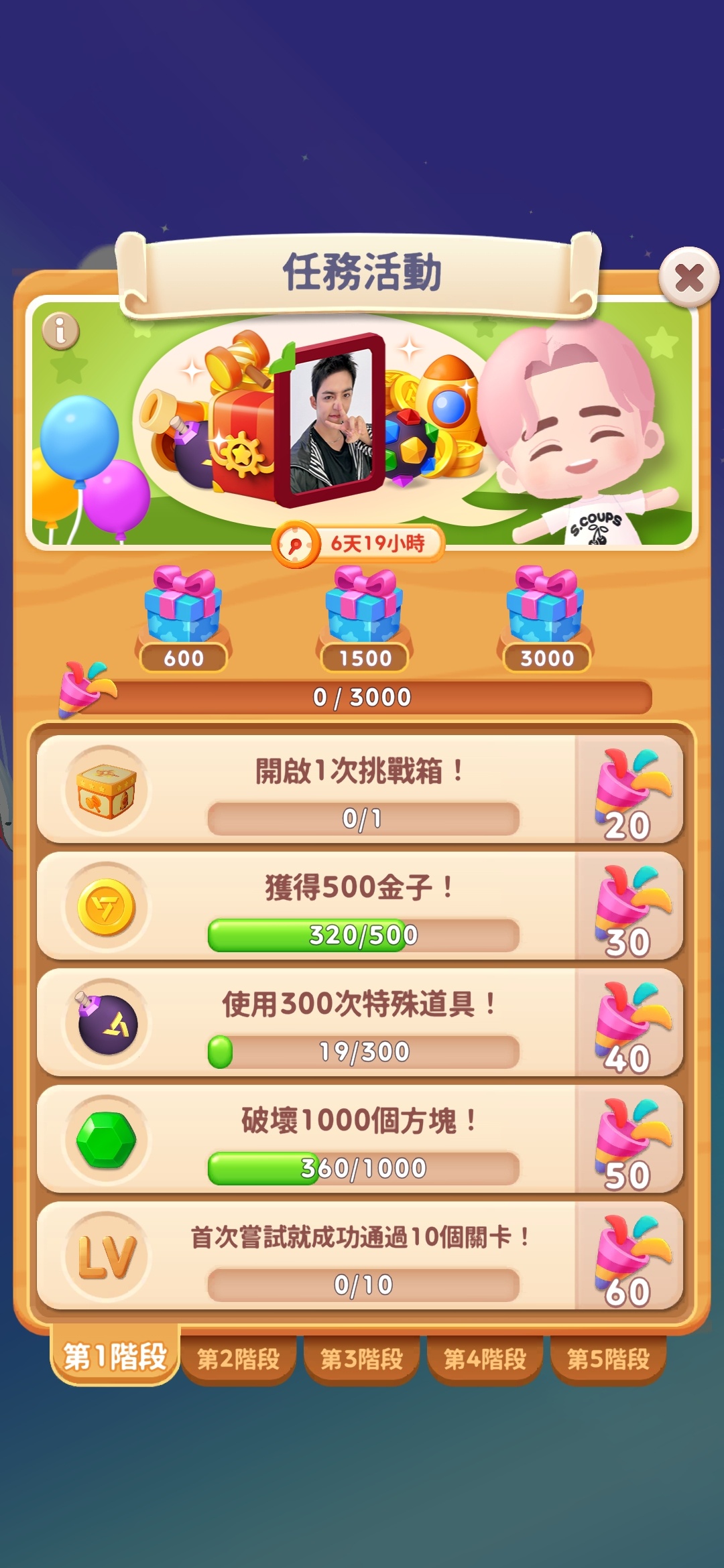Go to the 第5階段 tab
The image size is (724, 1568).
[x=608, y=1359]
